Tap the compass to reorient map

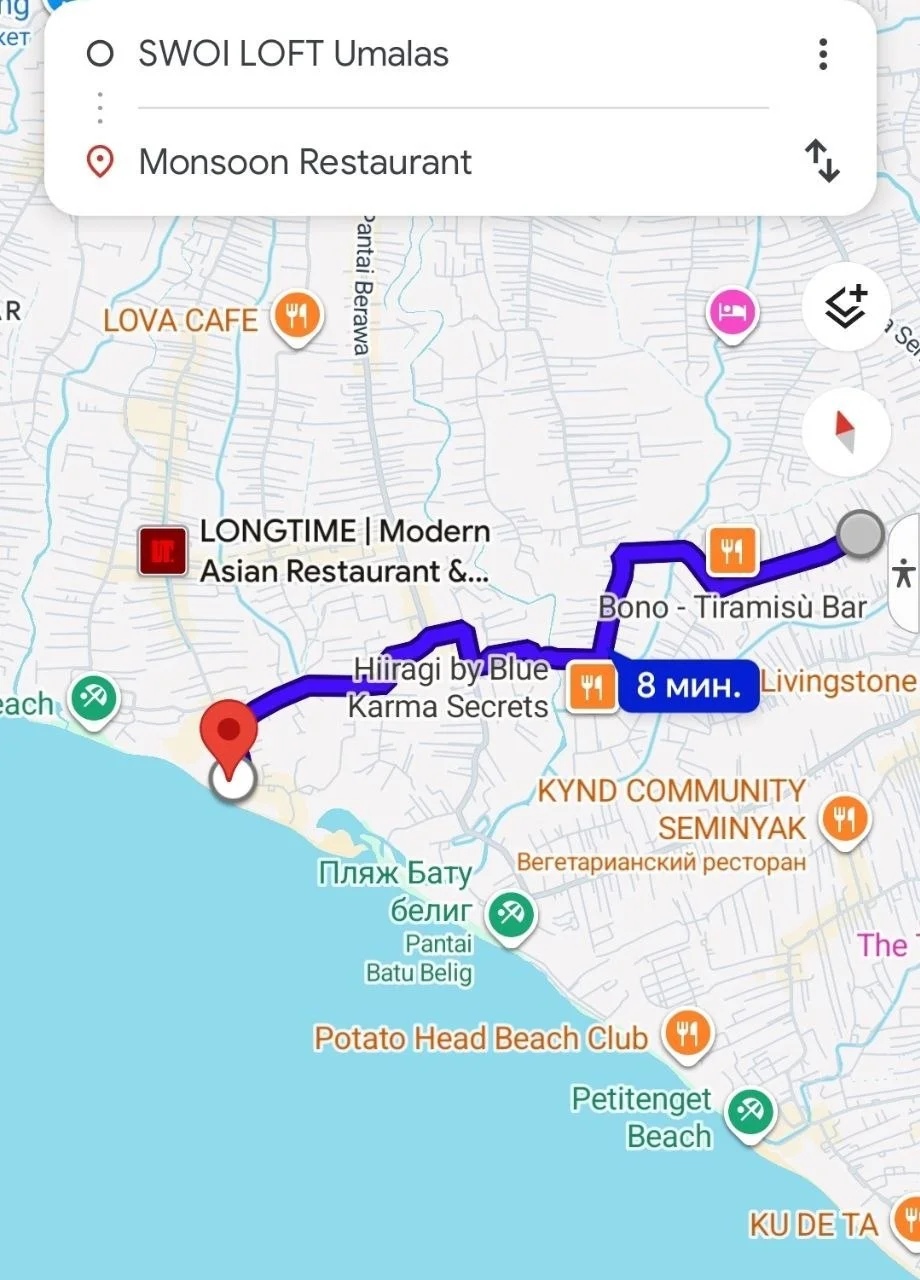point(846,431)
